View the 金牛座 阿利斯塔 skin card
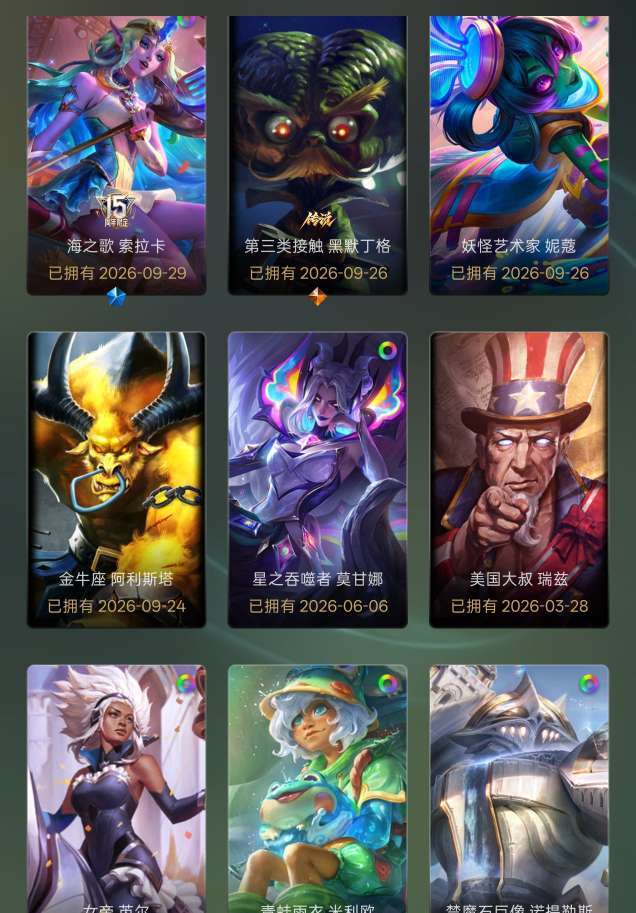636x913 pixels. 116,480
